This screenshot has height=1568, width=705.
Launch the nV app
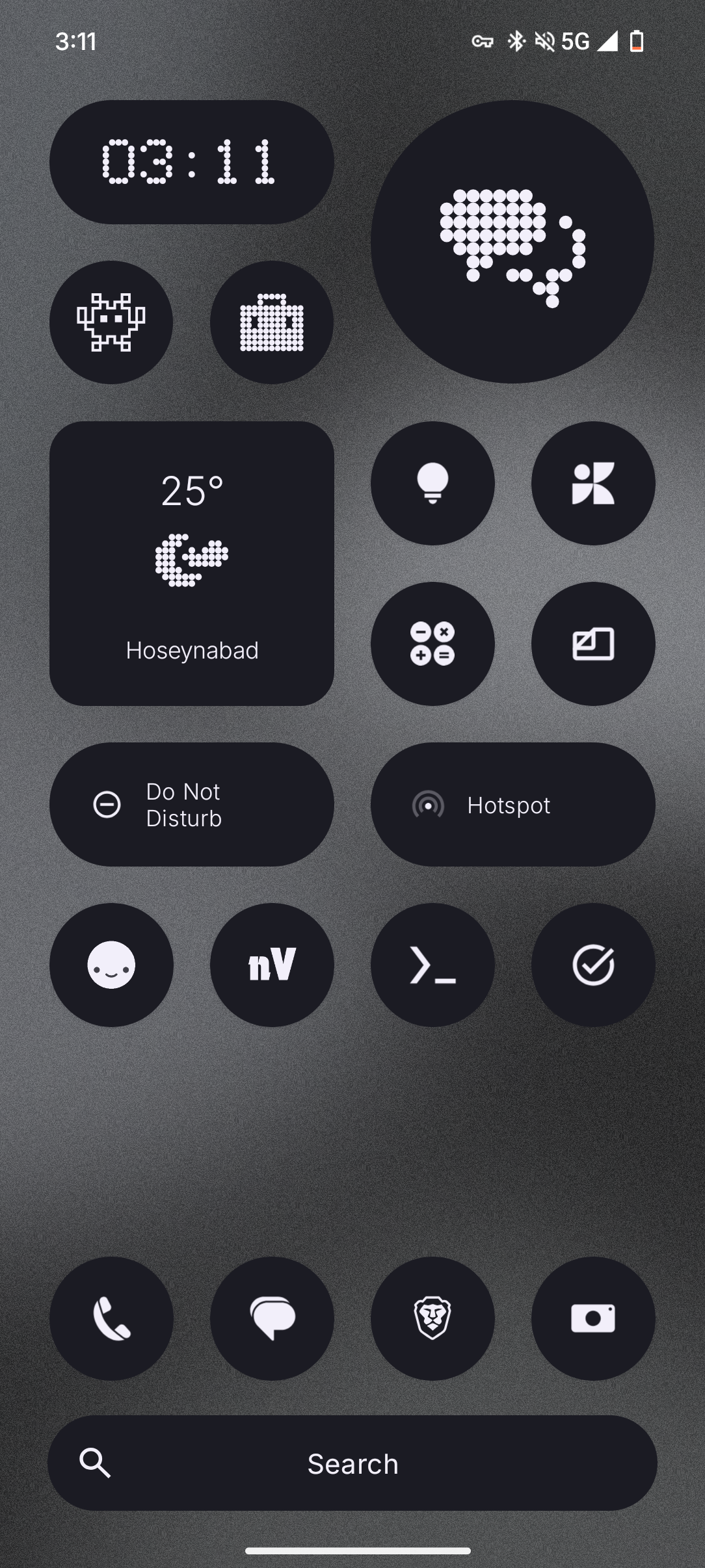(x=272, y=965)
